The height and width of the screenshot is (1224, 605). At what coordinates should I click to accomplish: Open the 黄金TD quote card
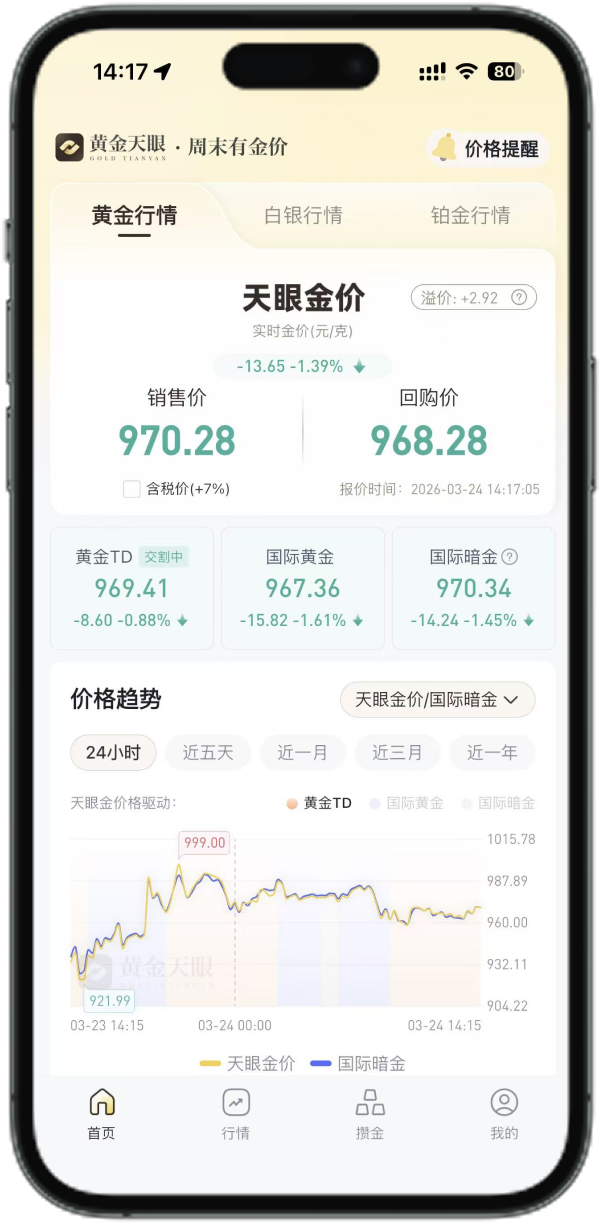tap(131, 589)
